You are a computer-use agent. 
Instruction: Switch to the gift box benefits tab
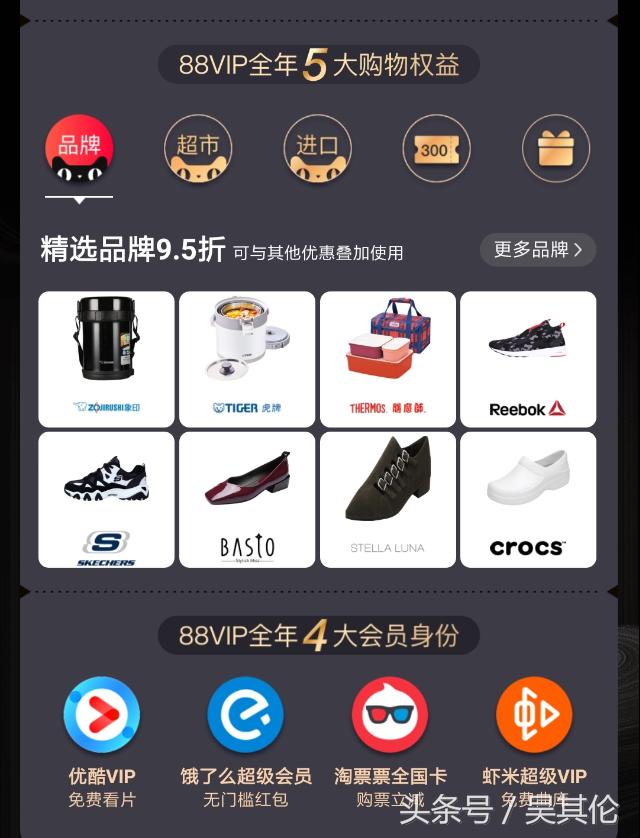(555, 150)
